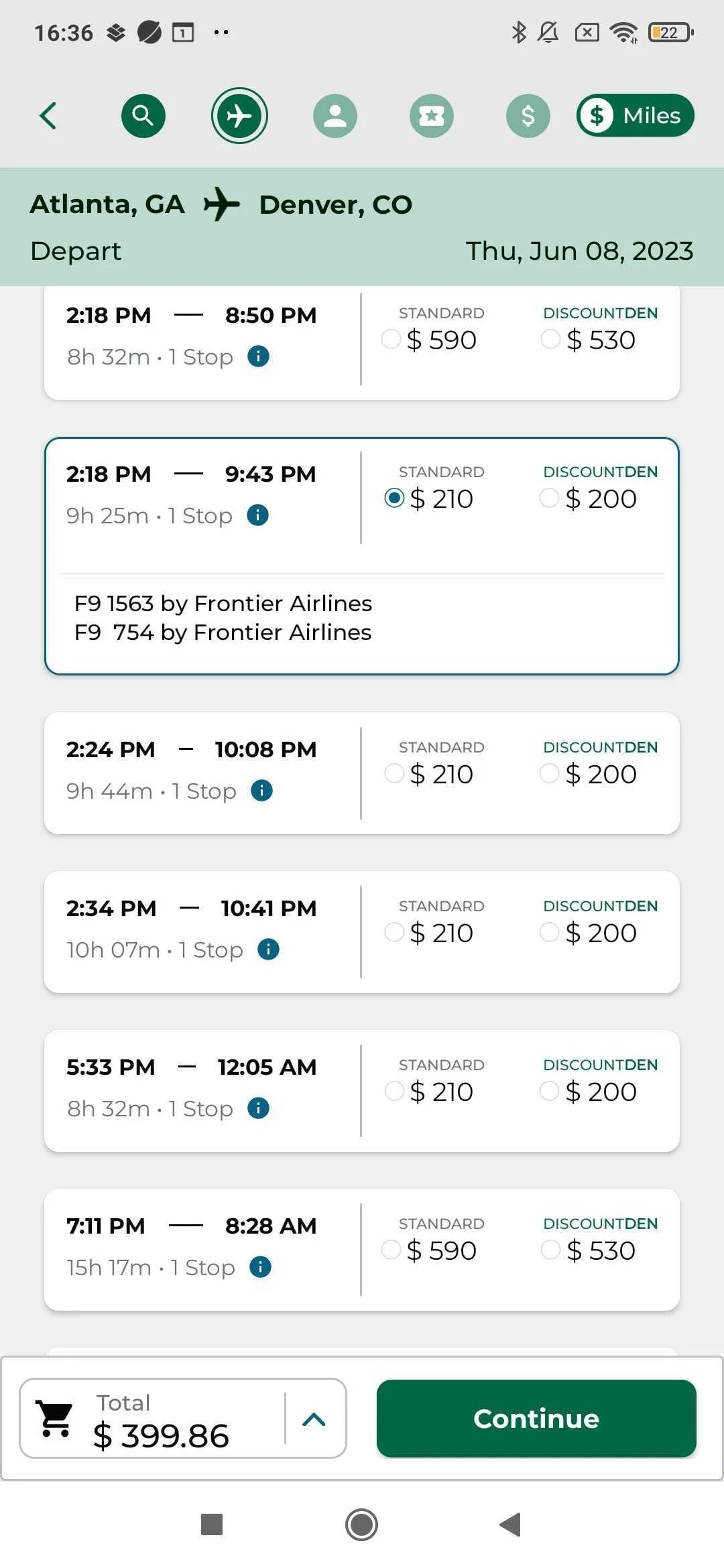Select DISCOUNT DEN $200 fare for the 9:43 PM arrival

pos(550,498)
